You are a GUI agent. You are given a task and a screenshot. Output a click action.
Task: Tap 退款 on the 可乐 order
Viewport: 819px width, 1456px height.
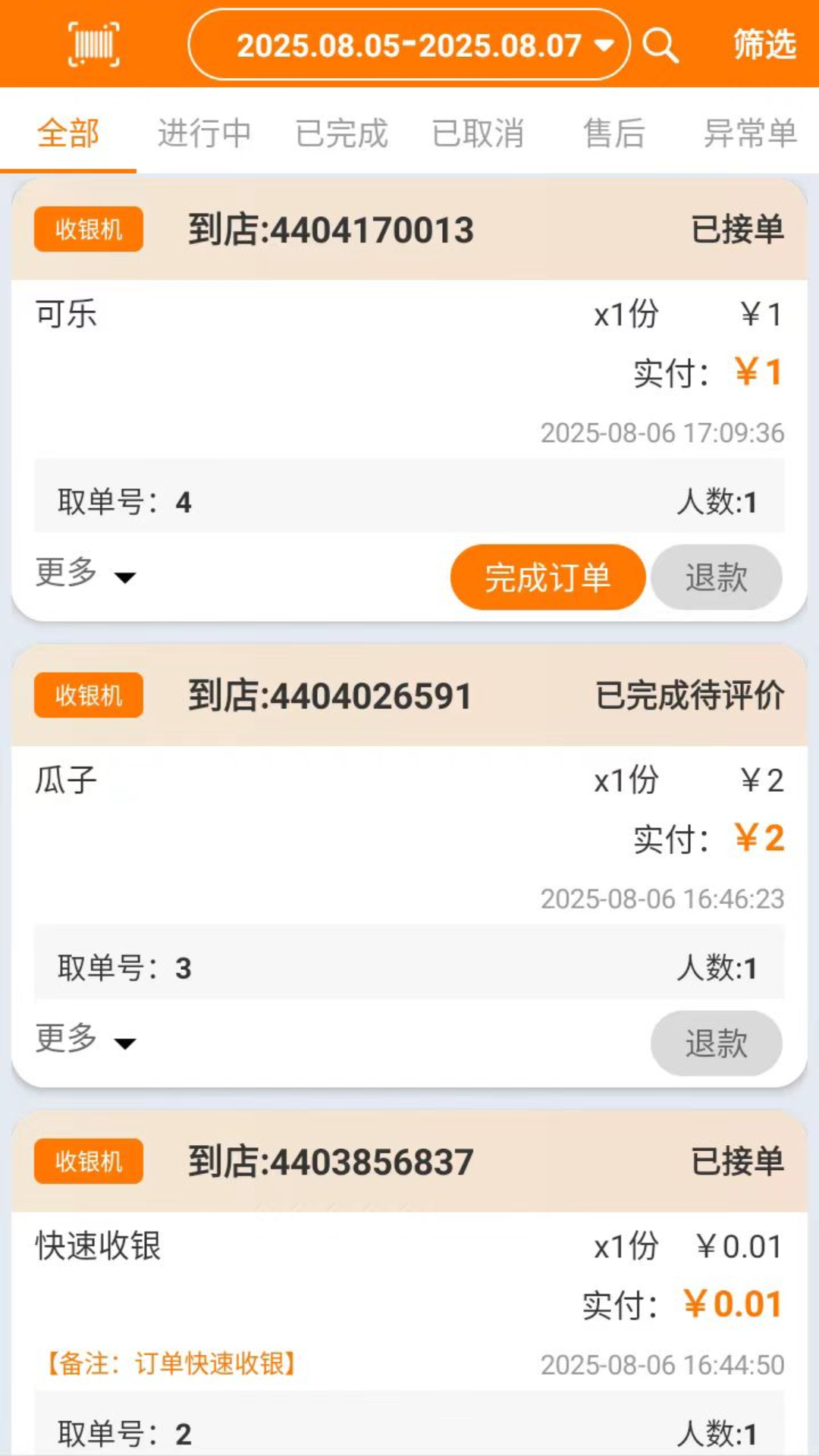click(716, 576)
